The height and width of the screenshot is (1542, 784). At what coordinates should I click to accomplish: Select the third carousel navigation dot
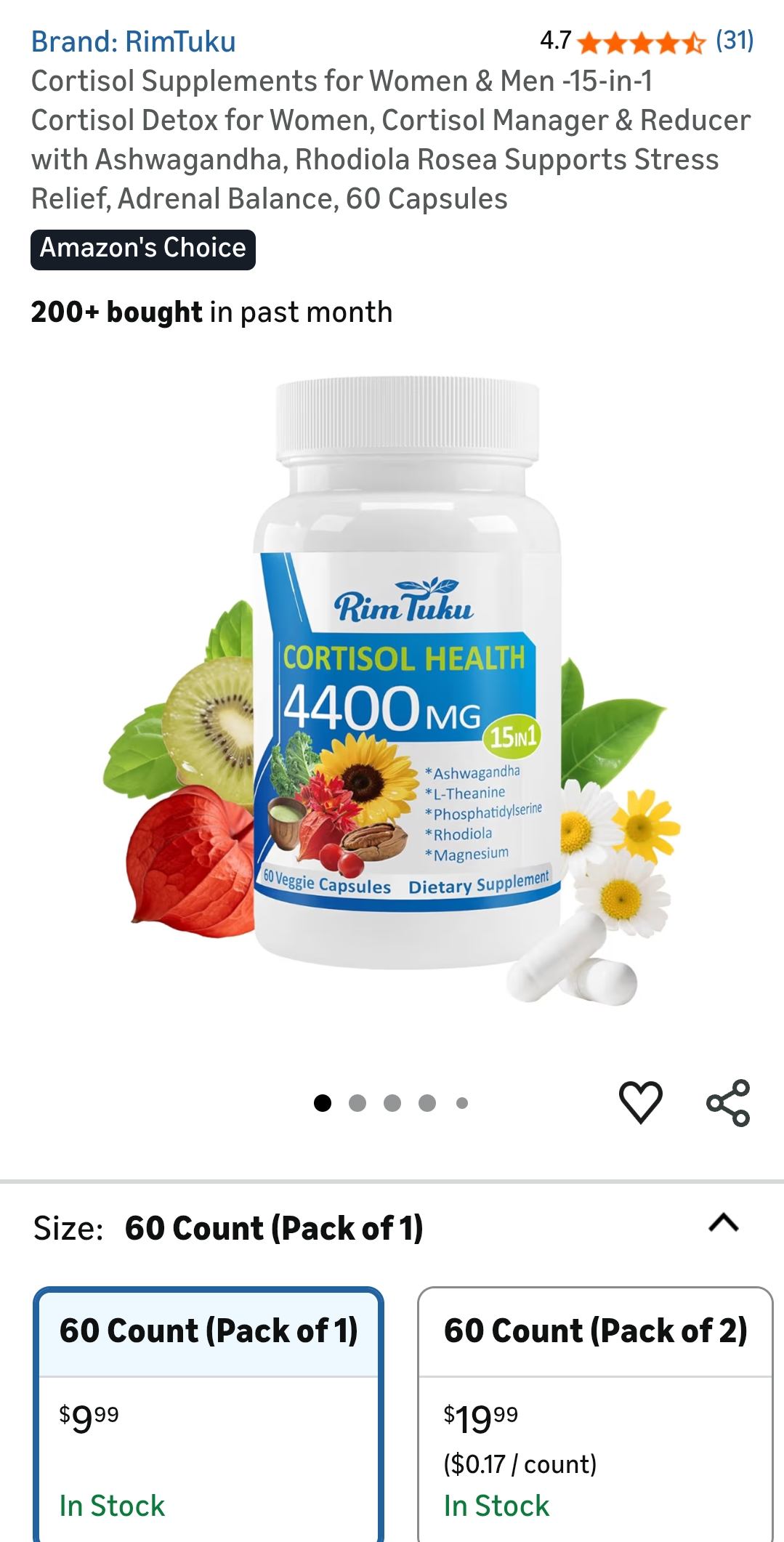point(392,1102)
